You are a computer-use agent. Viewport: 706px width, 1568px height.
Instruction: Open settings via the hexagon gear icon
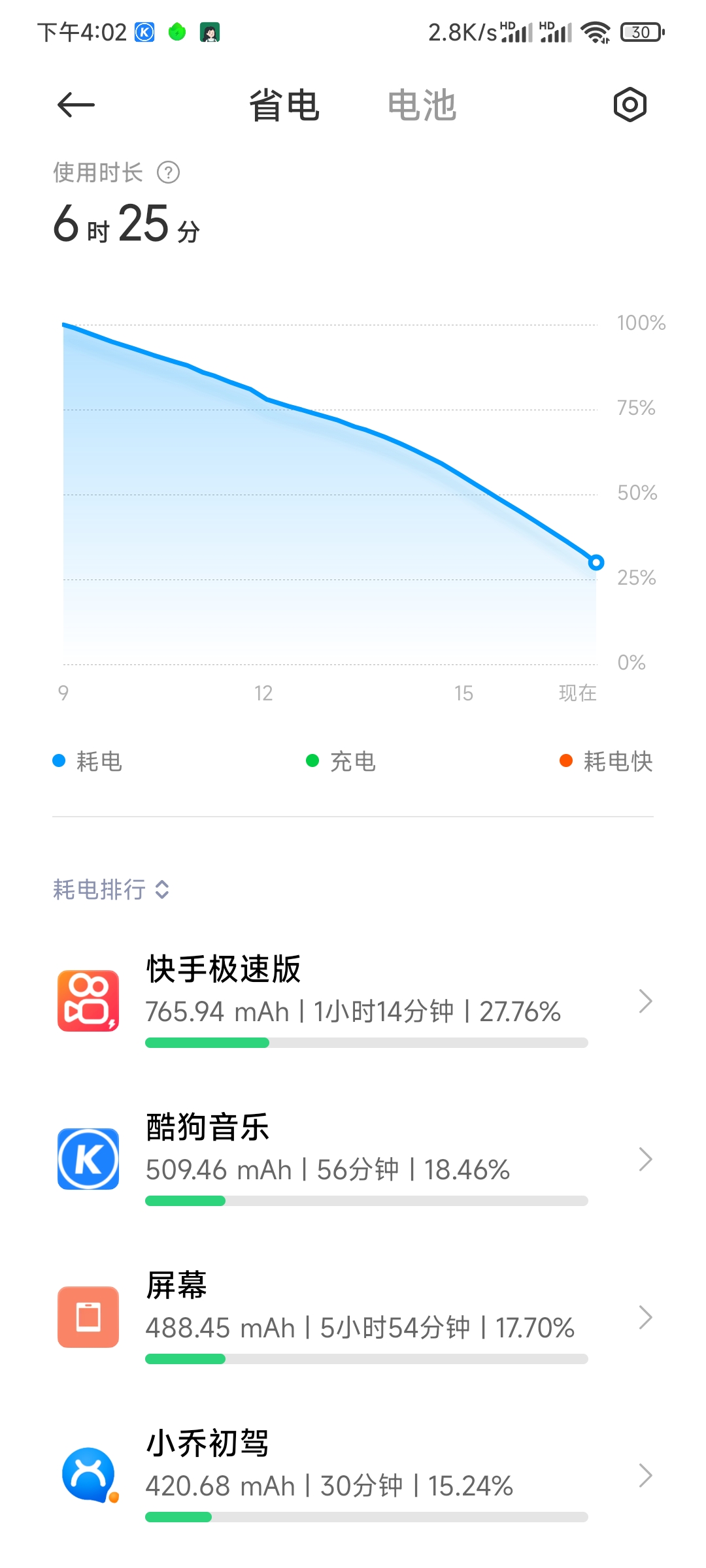[630, 105]
